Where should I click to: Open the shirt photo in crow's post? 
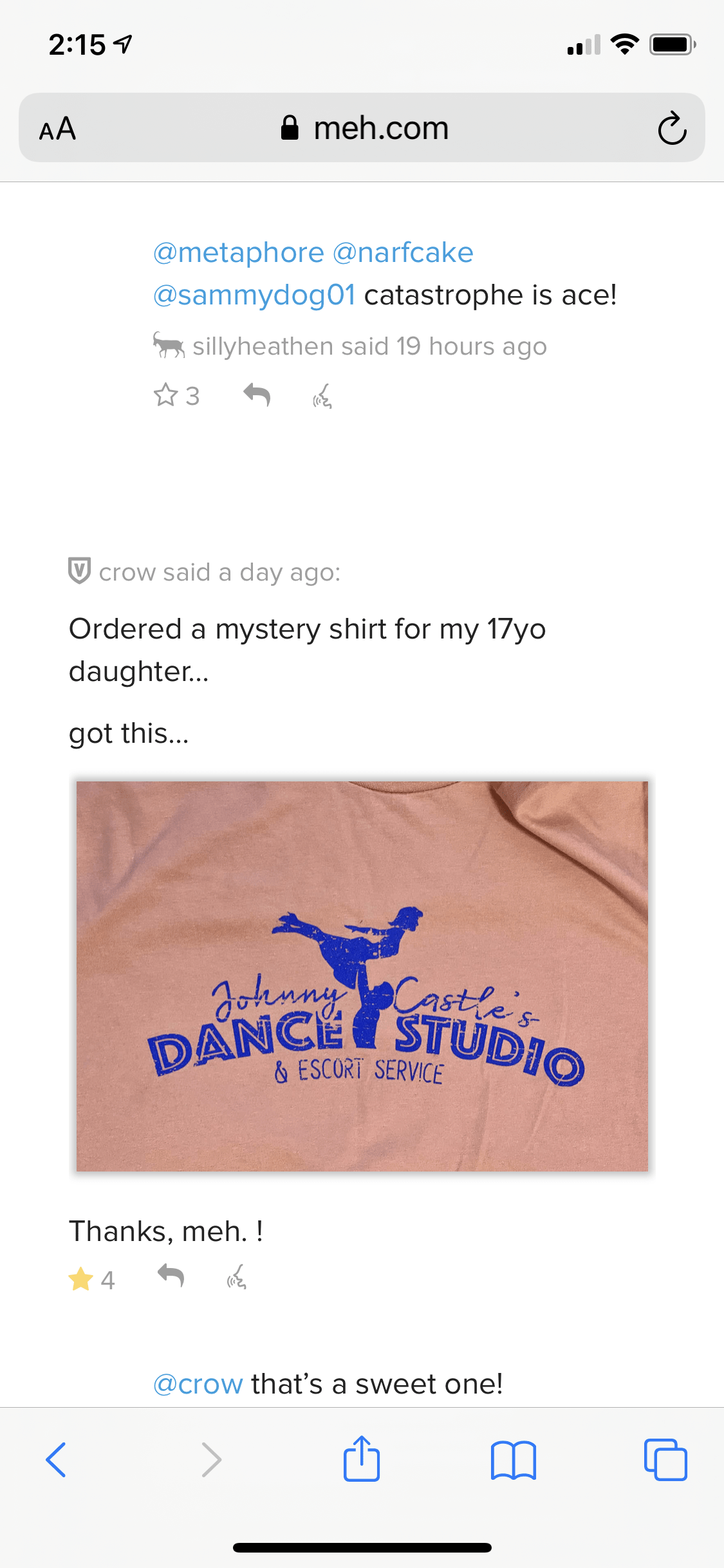click(362, 976)
